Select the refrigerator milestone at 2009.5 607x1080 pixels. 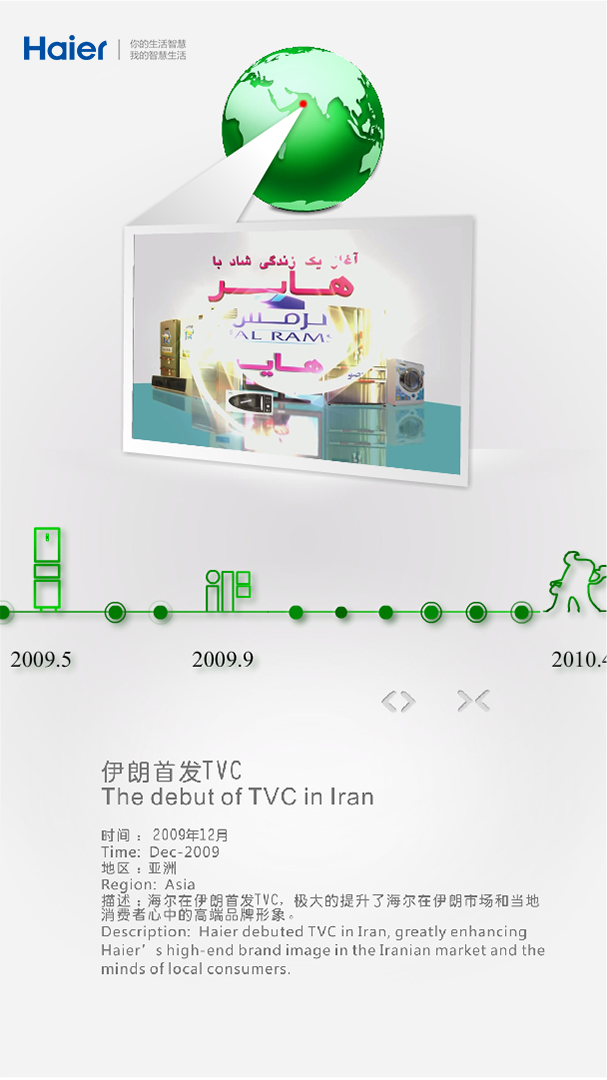47,568
